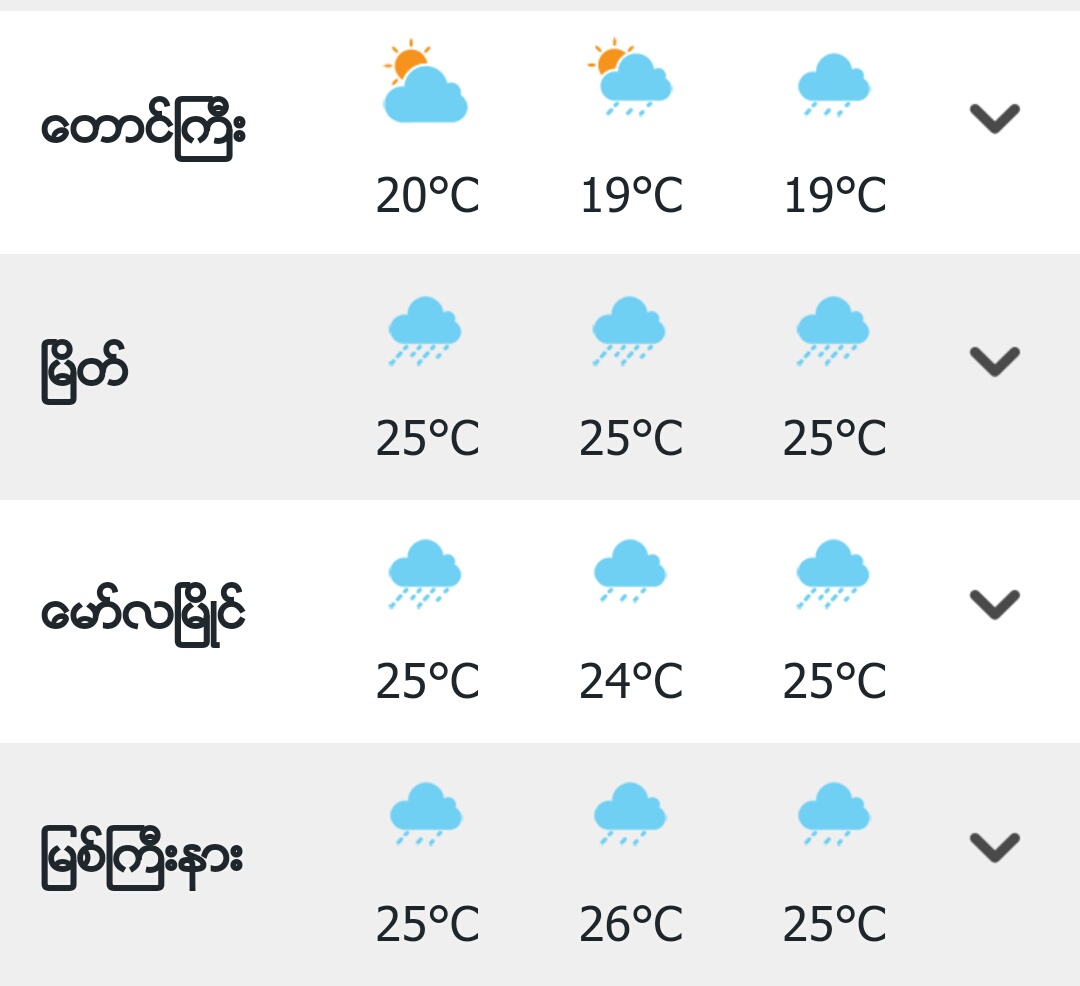Expand the မြစ်ကြီးနား forecast chevron
1080x986 pixels.
[995, 848]
